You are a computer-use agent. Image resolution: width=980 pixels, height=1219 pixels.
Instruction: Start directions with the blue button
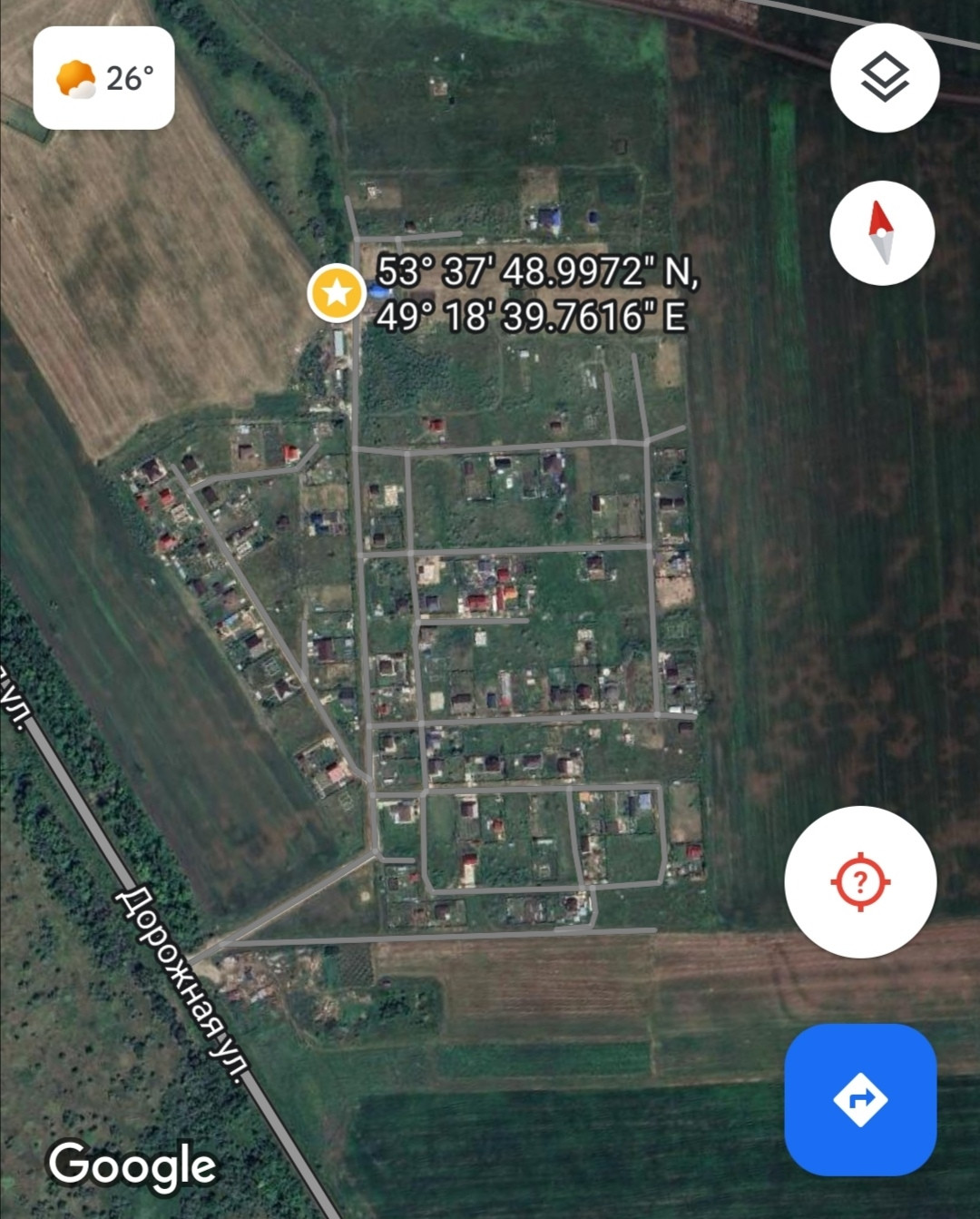859,1099
